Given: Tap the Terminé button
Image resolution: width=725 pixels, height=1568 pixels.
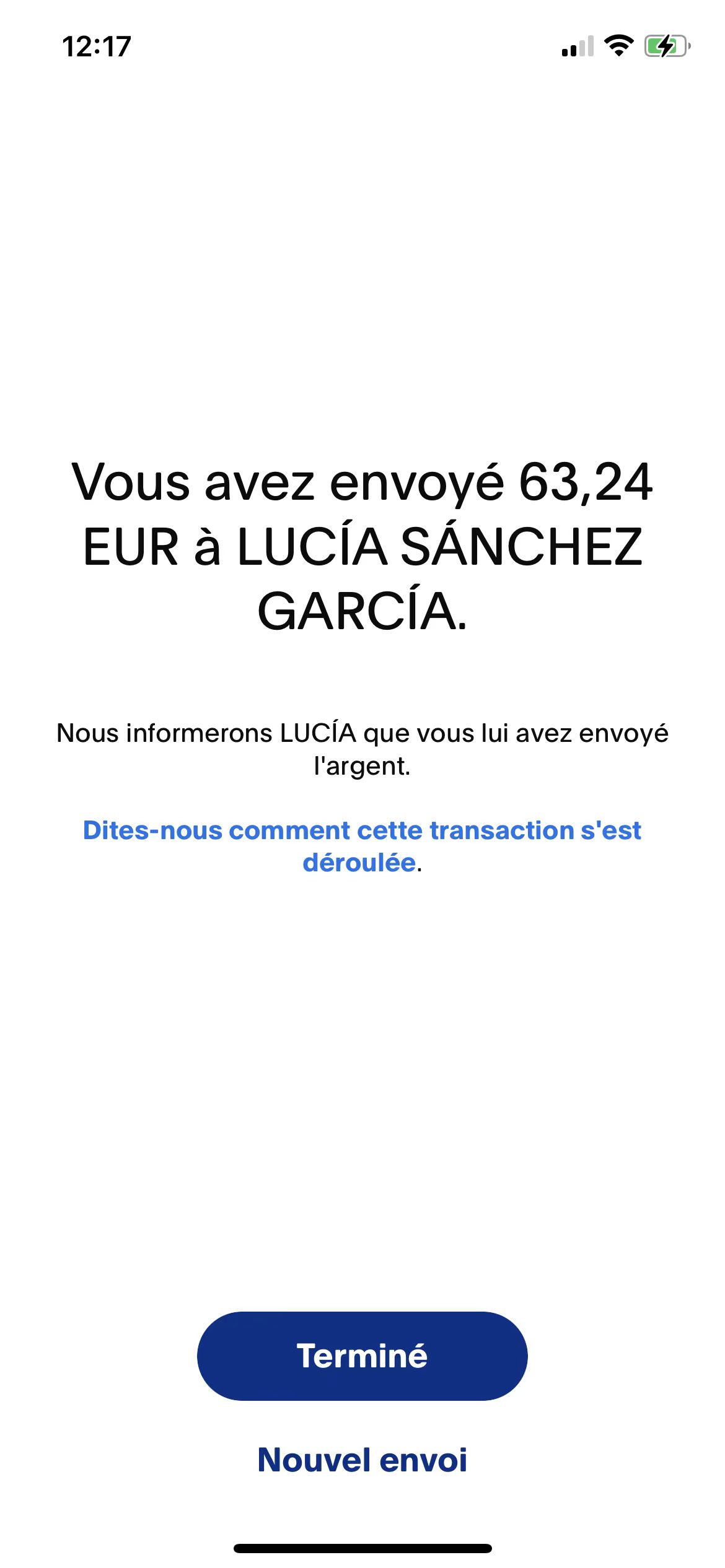Looking at the screenshot, I should coord(362,1356).
